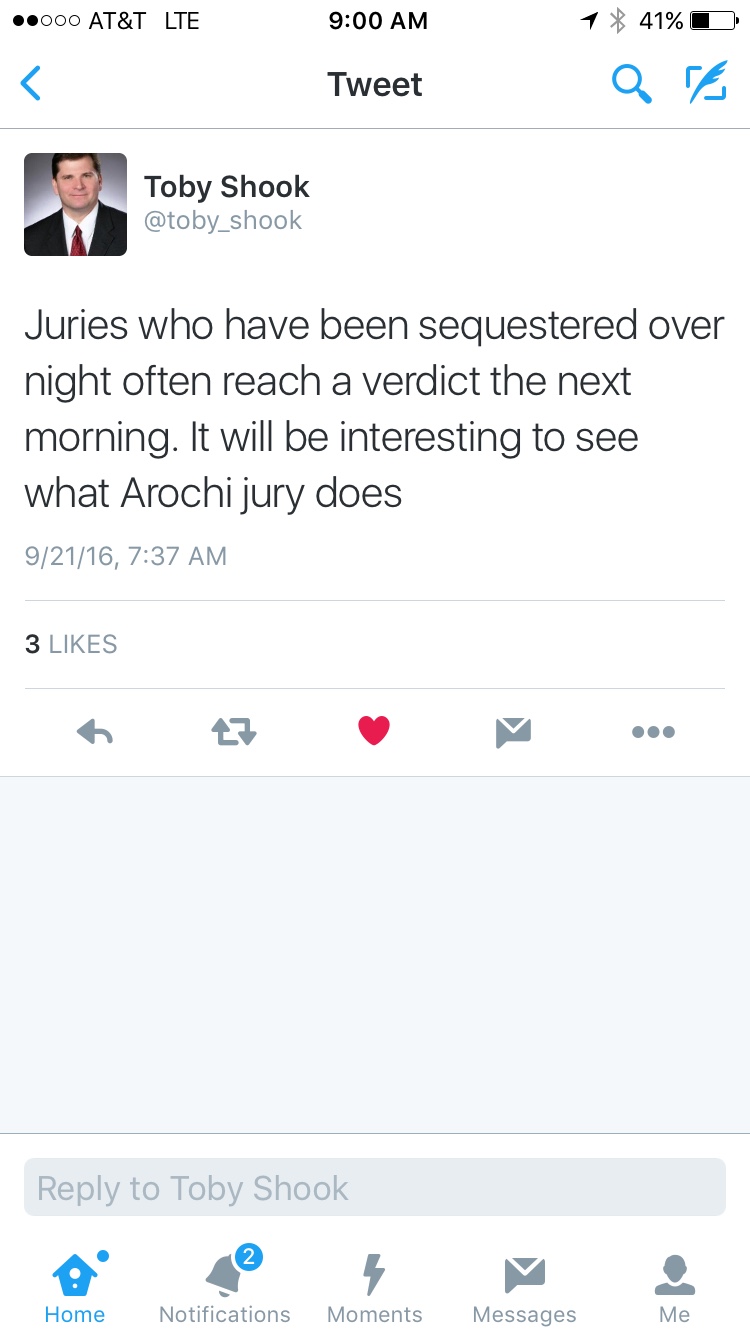The height and width of the screenshot is (1334, 750).
Task: Switch to the Home tab
Action: (x=75, y=1288)
